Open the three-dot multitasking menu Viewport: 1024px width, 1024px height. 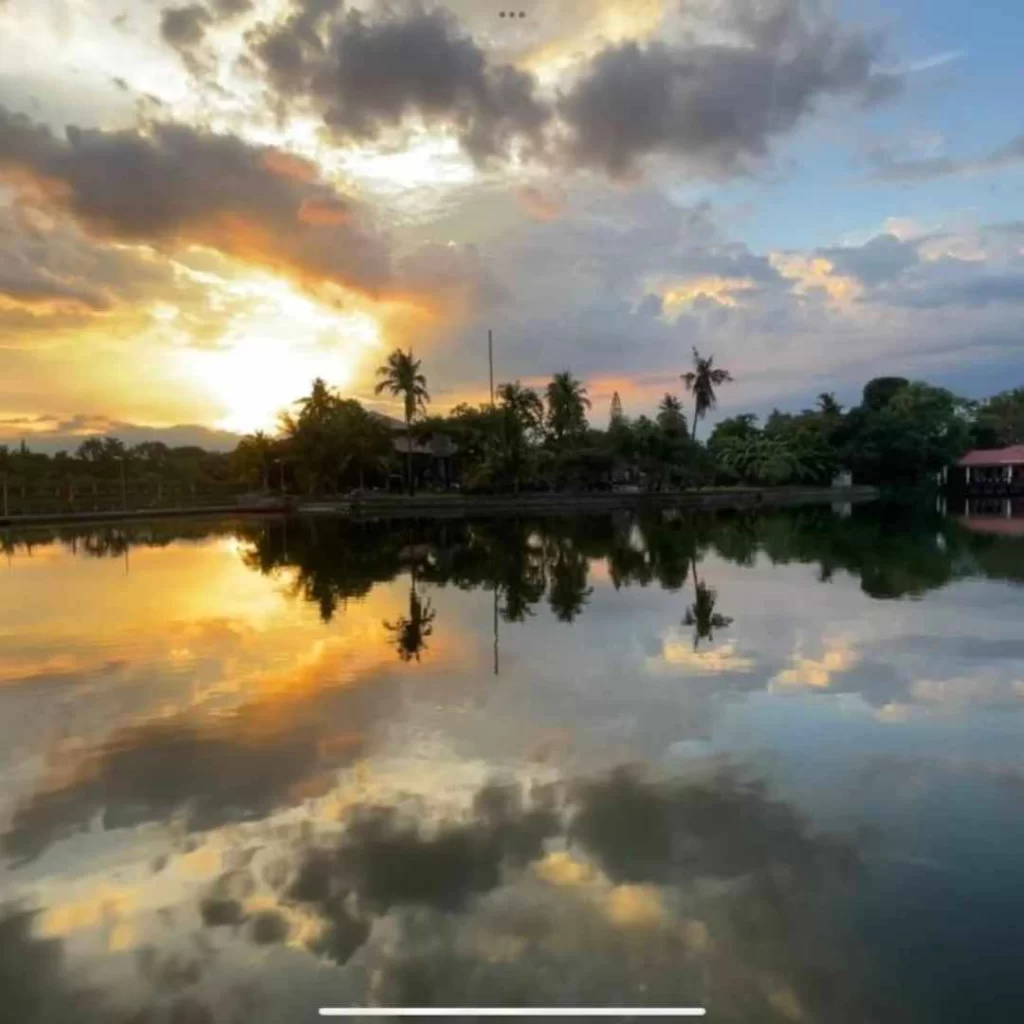coord(512,15)
